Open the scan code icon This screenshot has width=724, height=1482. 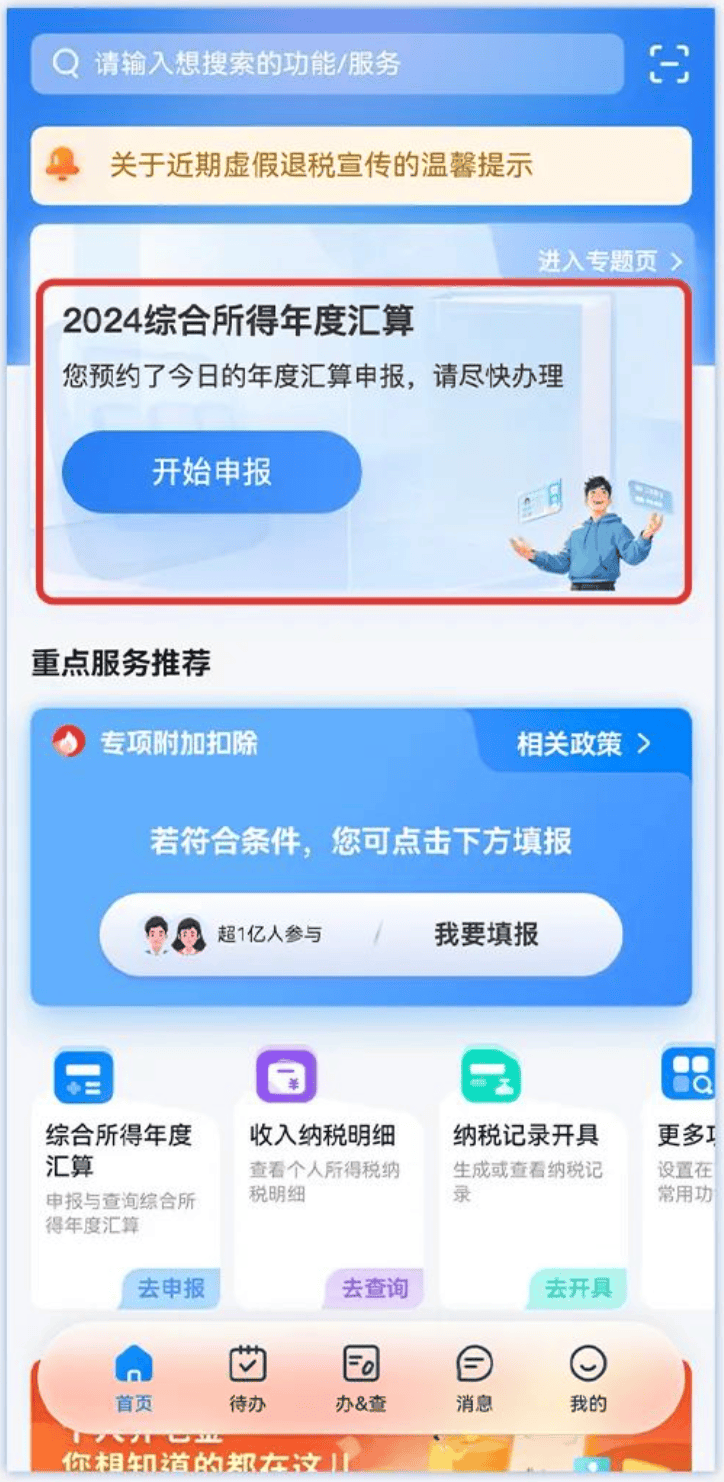pyautogui.click(x=669, y=64)
